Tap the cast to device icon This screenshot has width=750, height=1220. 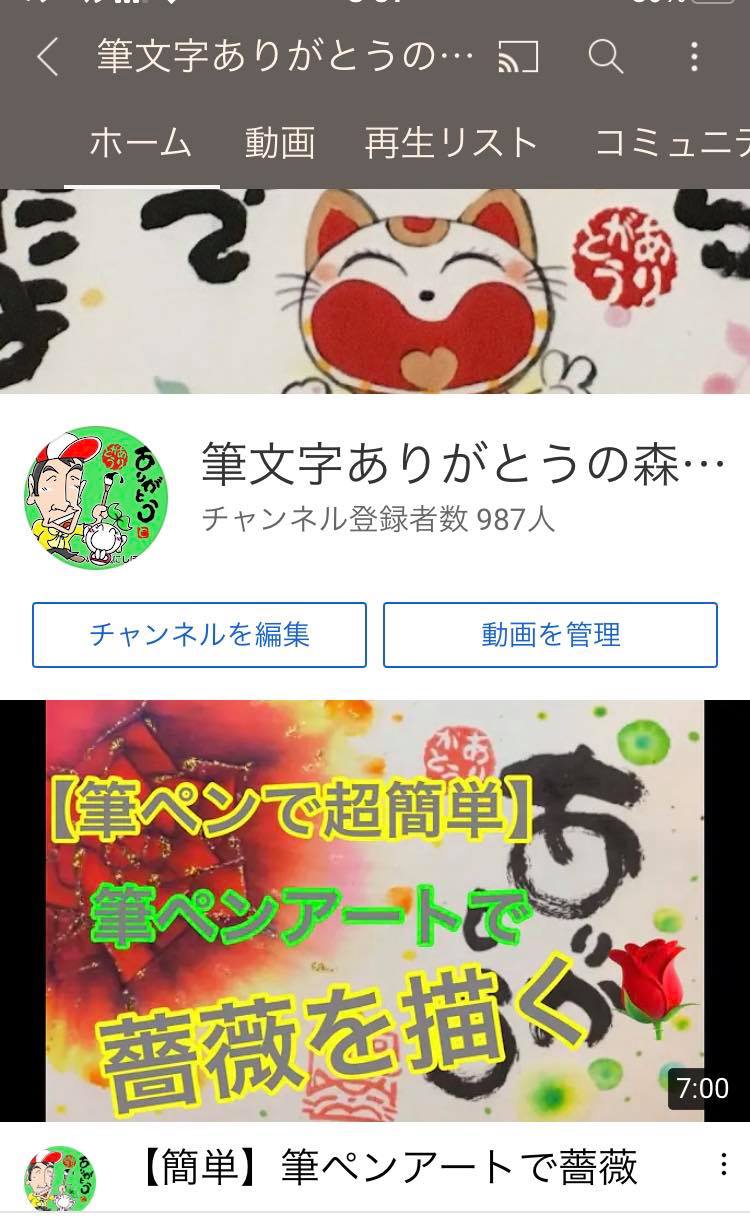pyautogui.click(x=518, y=58)
